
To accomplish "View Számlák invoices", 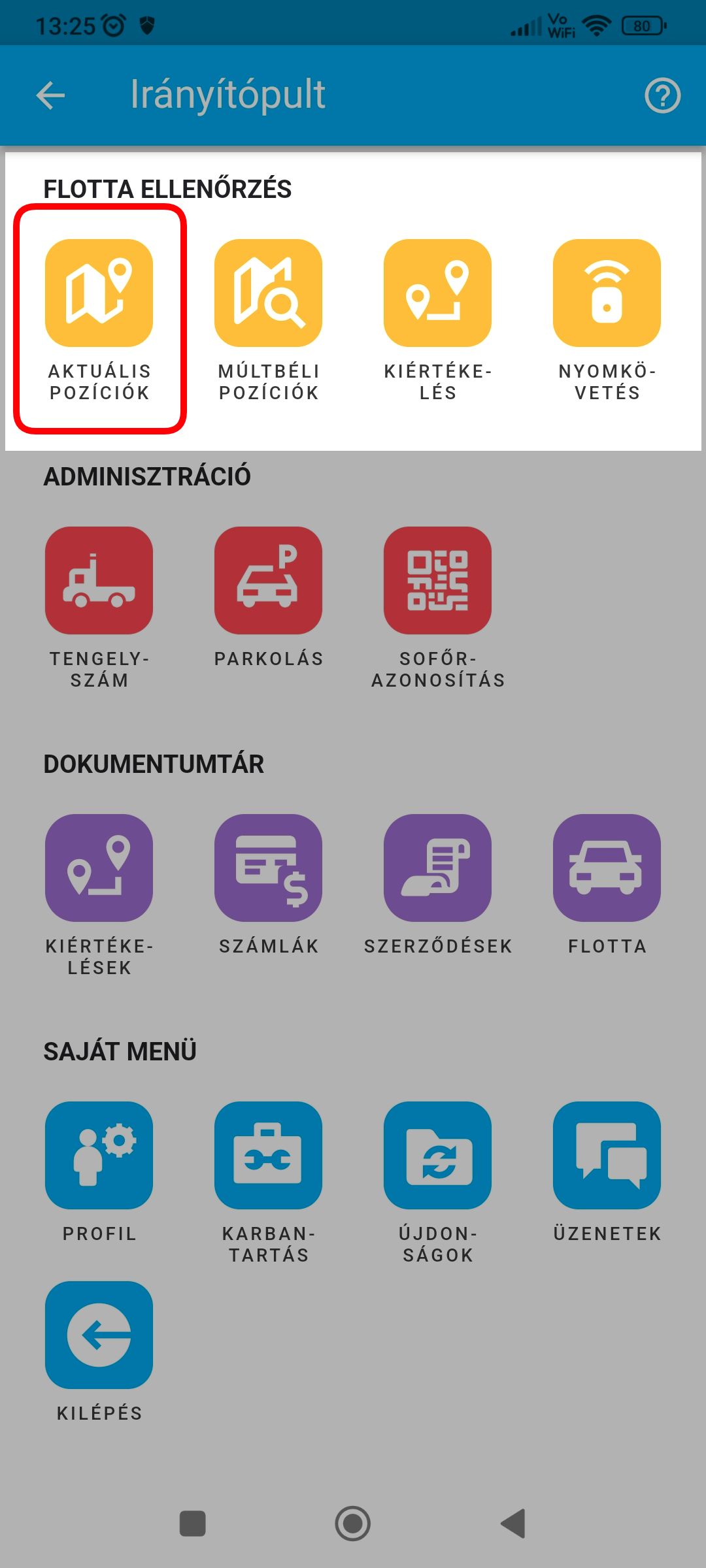I will (268, 868).
